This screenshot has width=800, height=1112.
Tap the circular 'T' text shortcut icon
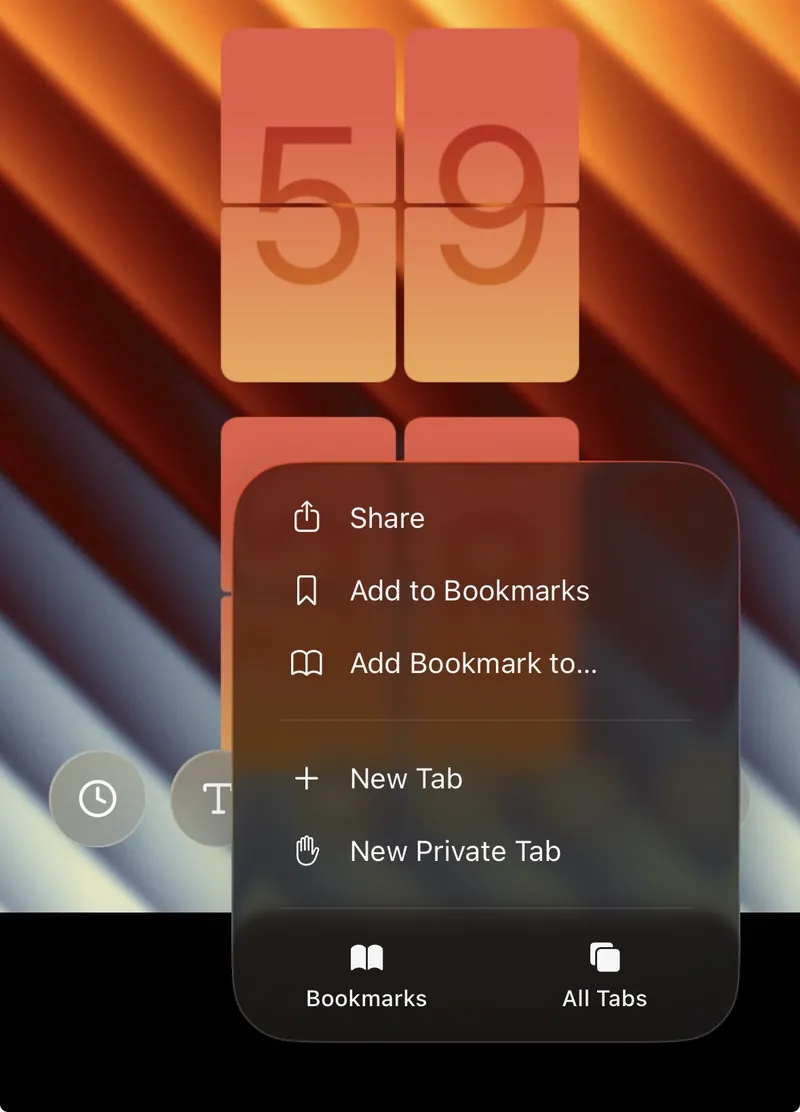coord(218,798)
